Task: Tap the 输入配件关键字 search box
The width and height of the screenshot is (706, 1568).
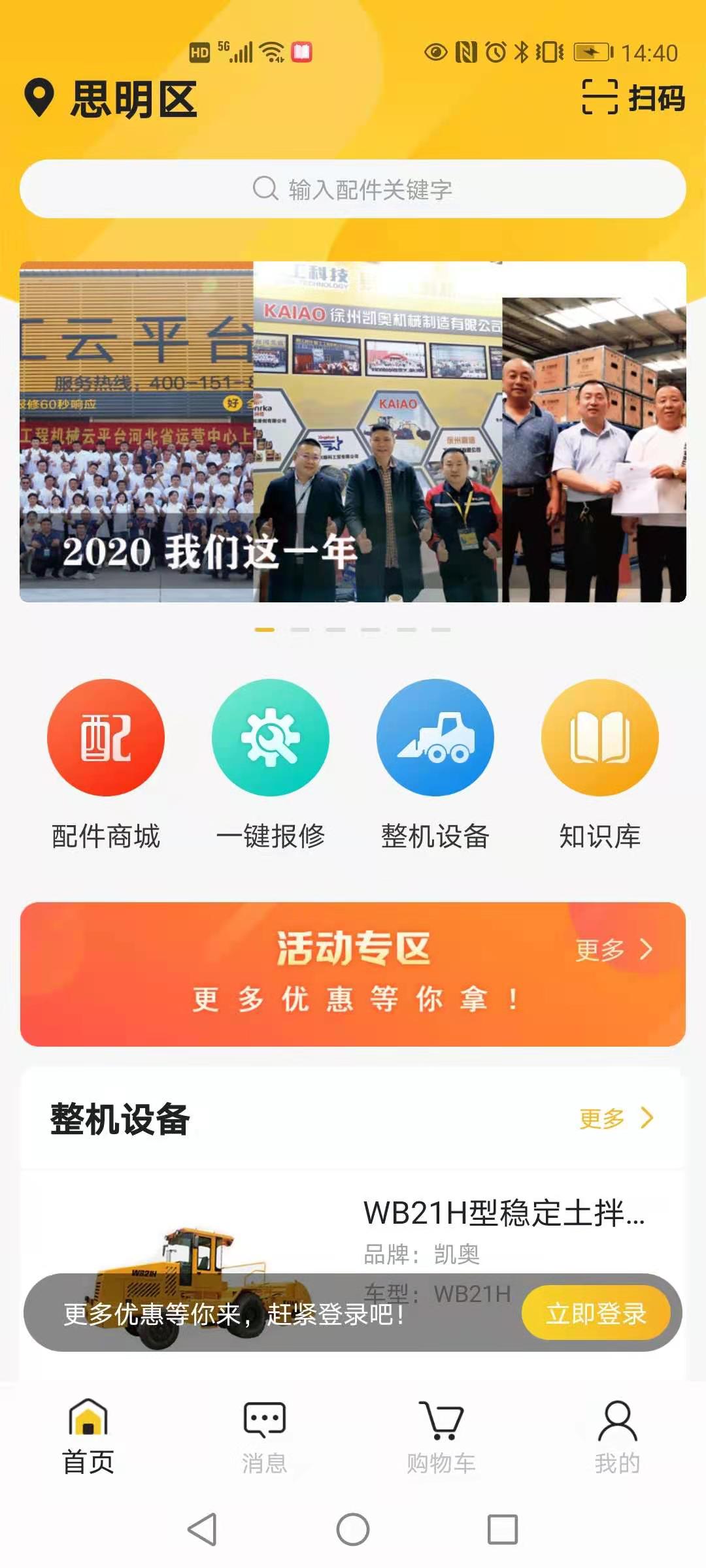Action: 353,189
